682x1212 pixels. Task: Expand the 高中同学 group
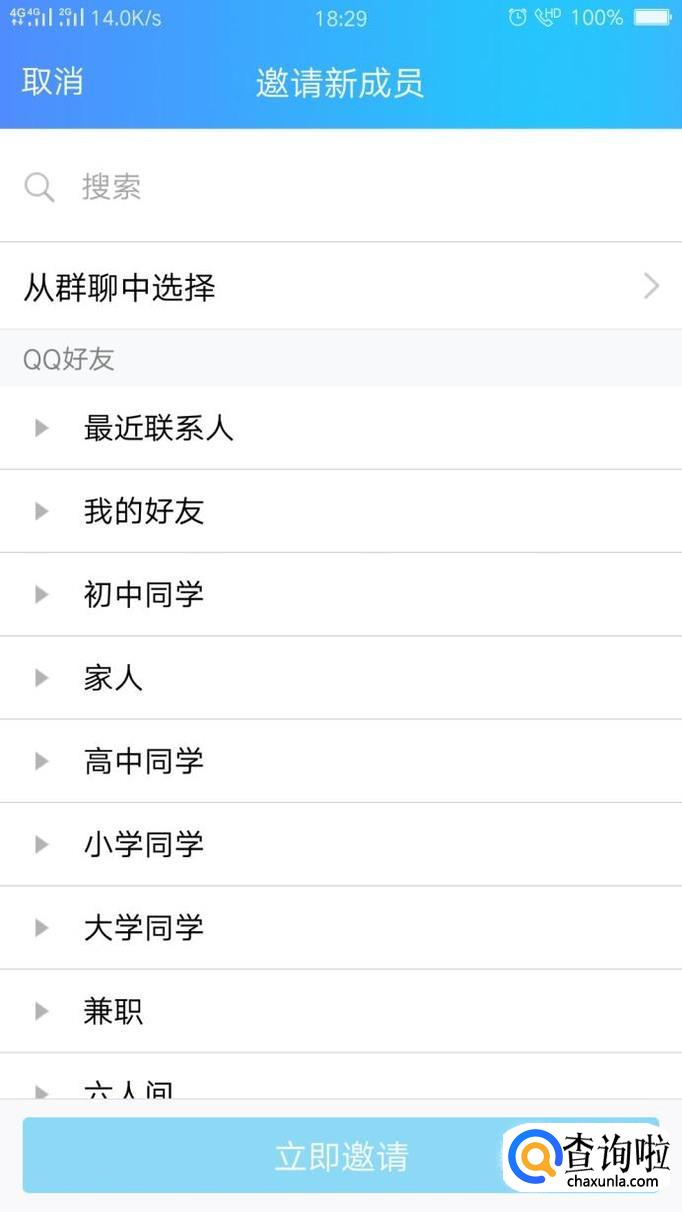[144, 760]
